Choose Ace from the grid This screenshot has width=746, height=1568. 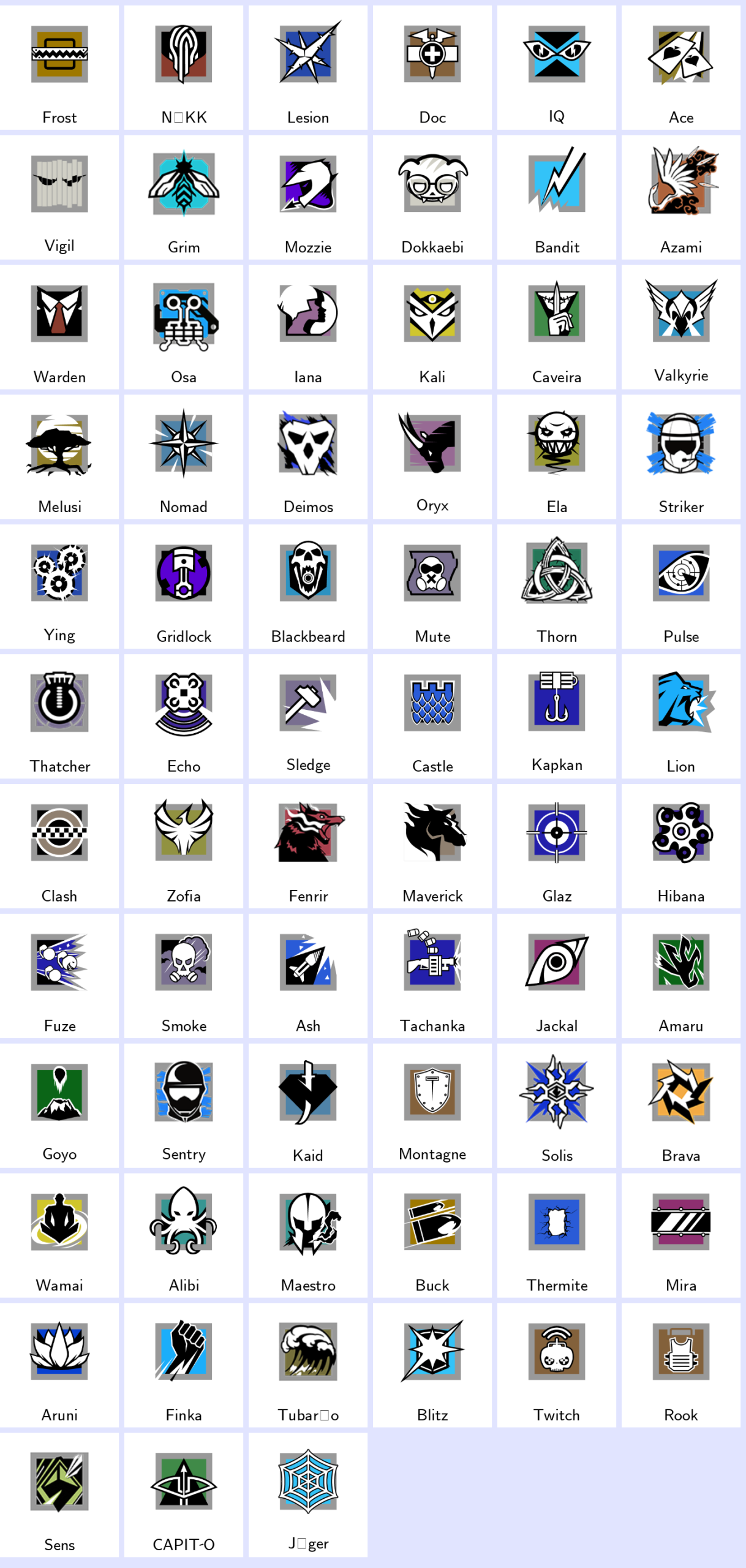(680, 67)
